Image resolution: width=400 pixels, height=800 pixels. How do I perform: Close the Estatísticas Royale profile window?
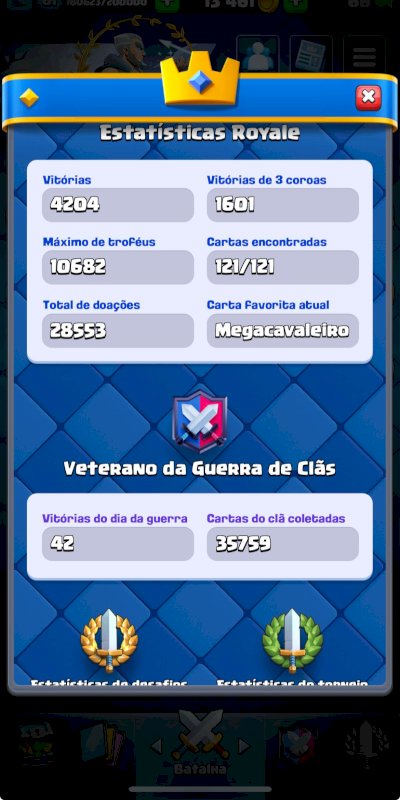(368, 97)
